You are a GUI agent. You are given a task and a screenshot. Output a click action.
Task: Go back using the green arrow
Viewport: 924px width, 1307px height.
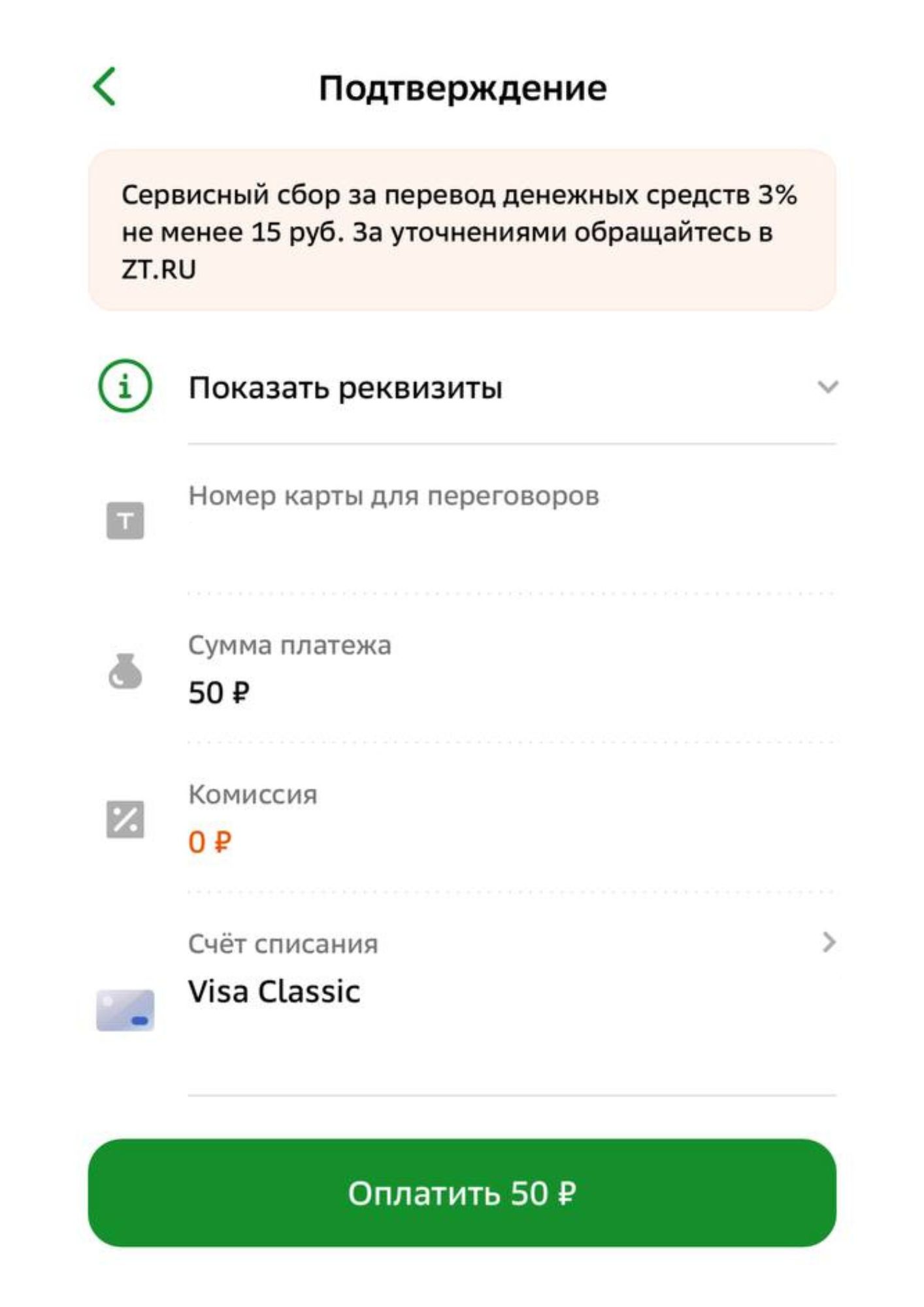click(105, 86)
